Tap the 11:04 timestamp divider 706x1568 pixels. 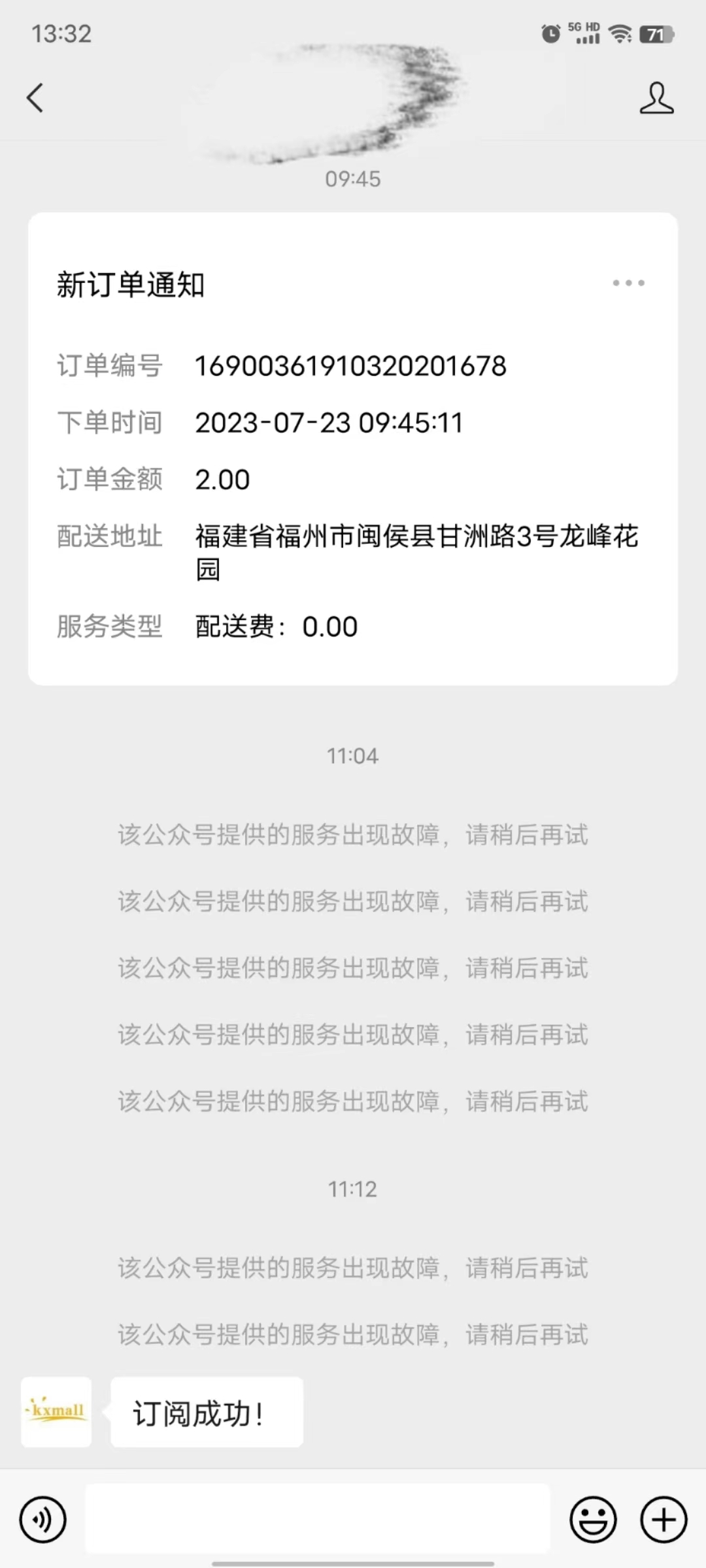[353, 756]
